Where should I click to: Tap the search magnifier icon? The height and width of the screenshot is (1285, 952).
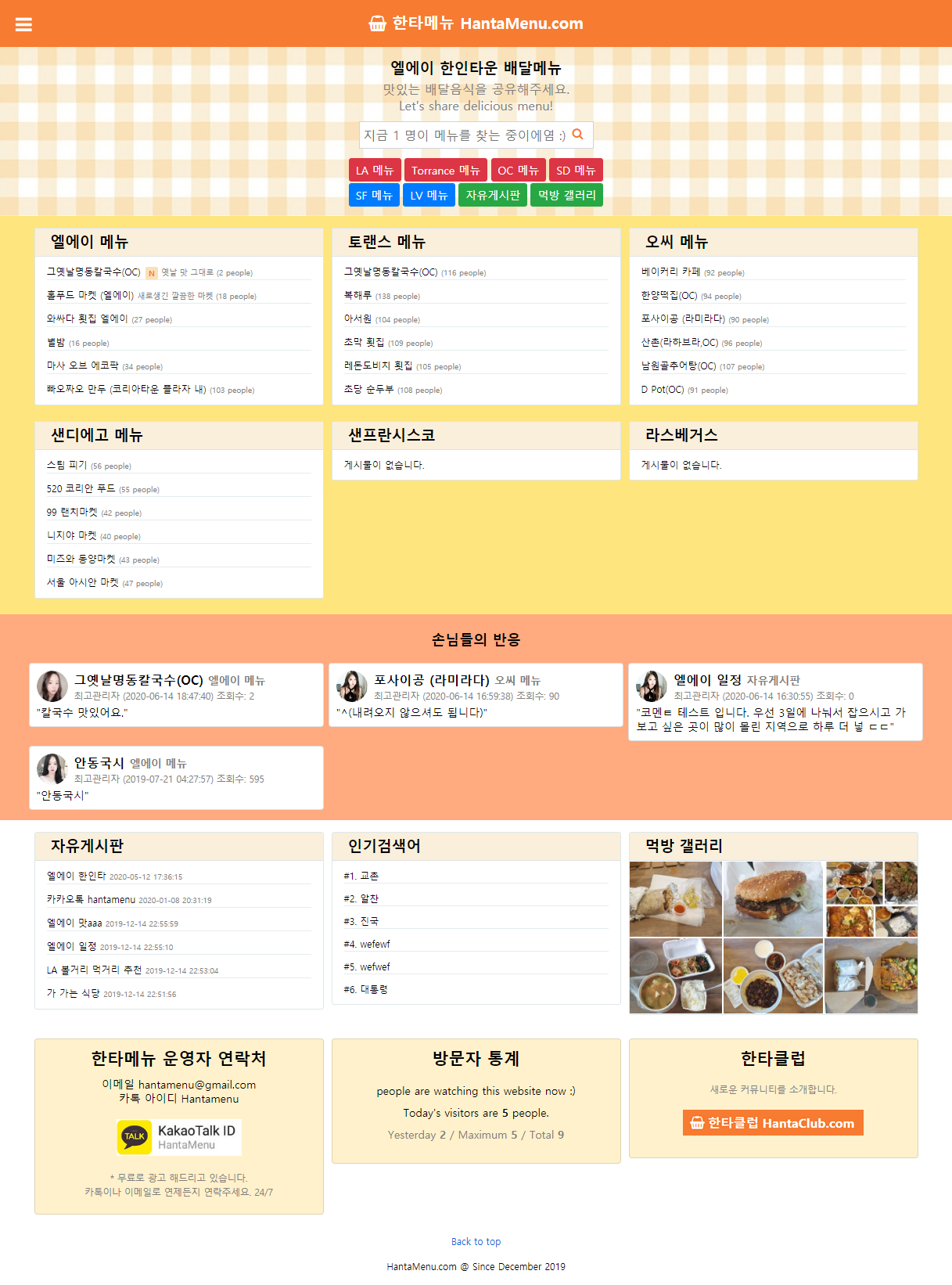point(577,135)
